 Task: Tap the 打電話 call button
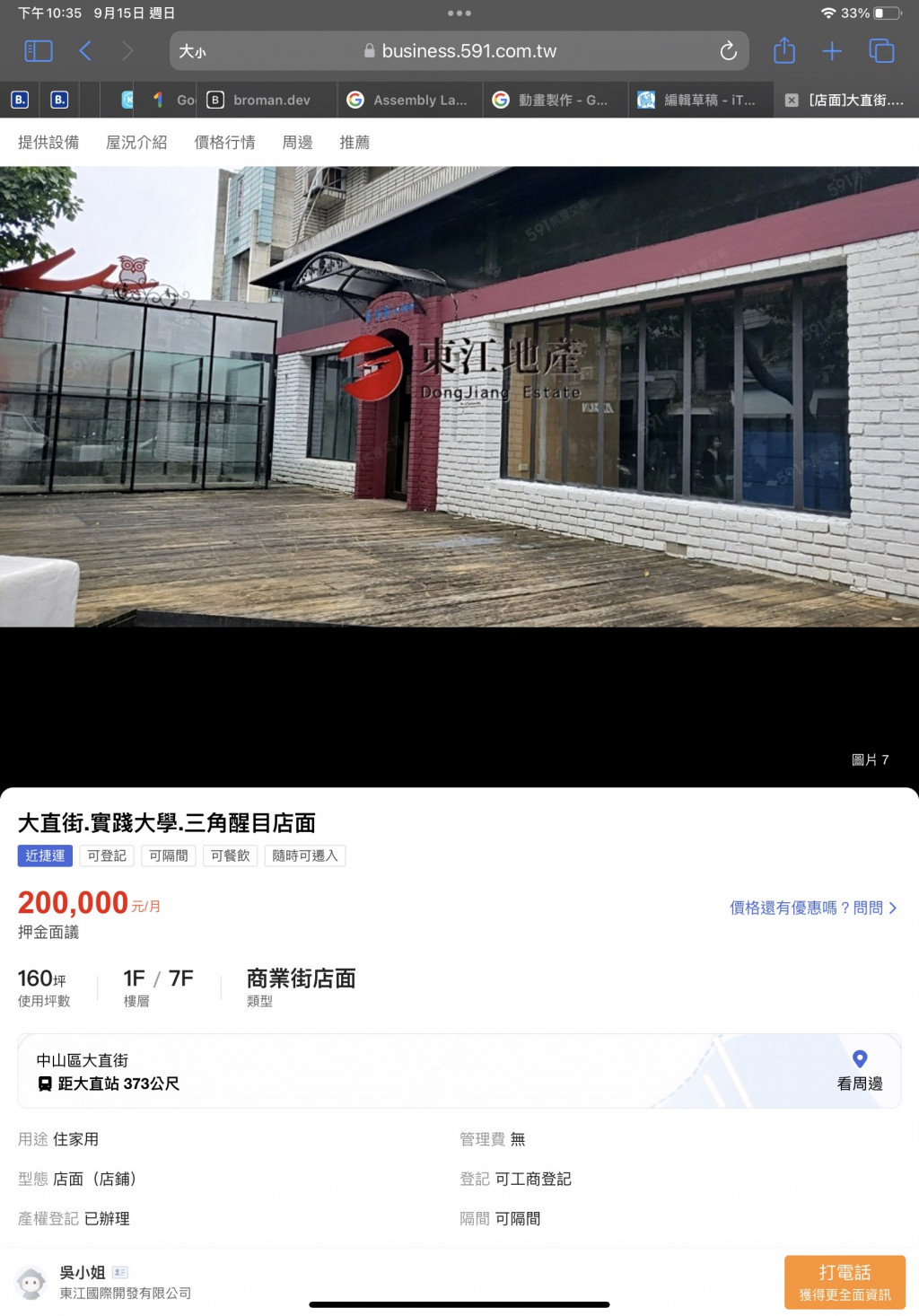pos(845,1282)
